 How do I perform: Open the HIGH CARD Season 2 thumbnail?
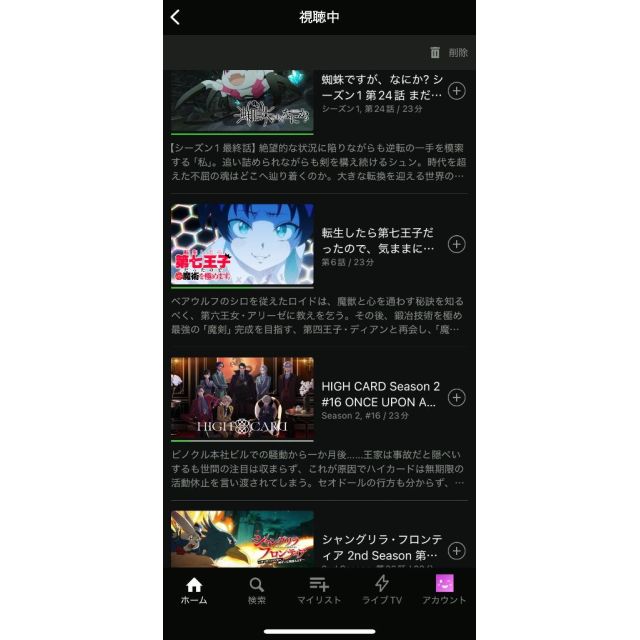click(x=242, y=397)
